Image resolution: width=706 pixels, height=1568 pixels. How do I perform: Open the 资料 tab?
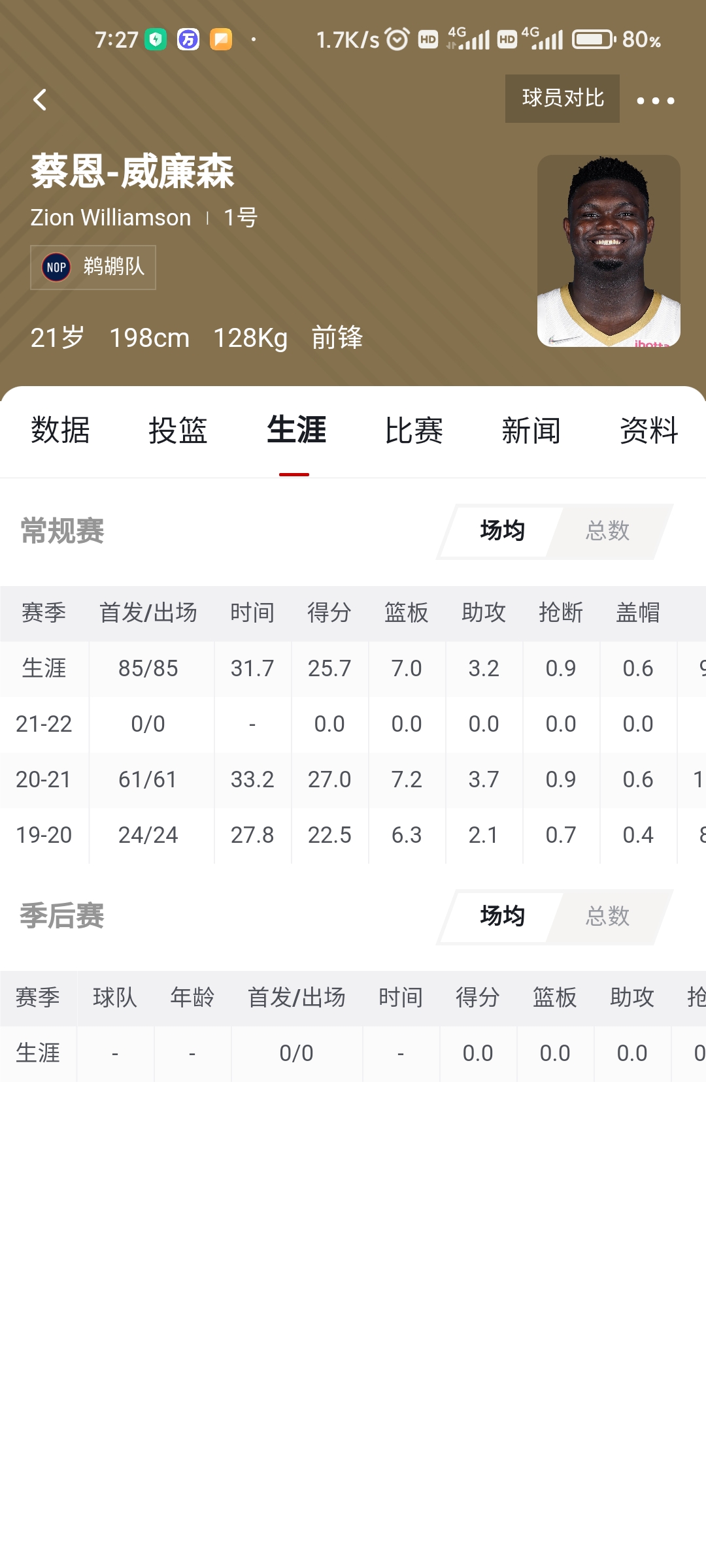coord(649,431)
